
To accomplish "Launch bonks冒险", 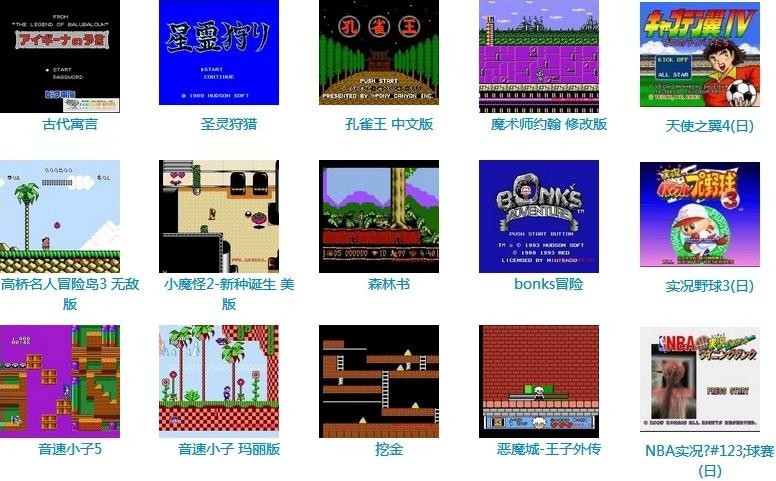I will (x=539, y=216).
